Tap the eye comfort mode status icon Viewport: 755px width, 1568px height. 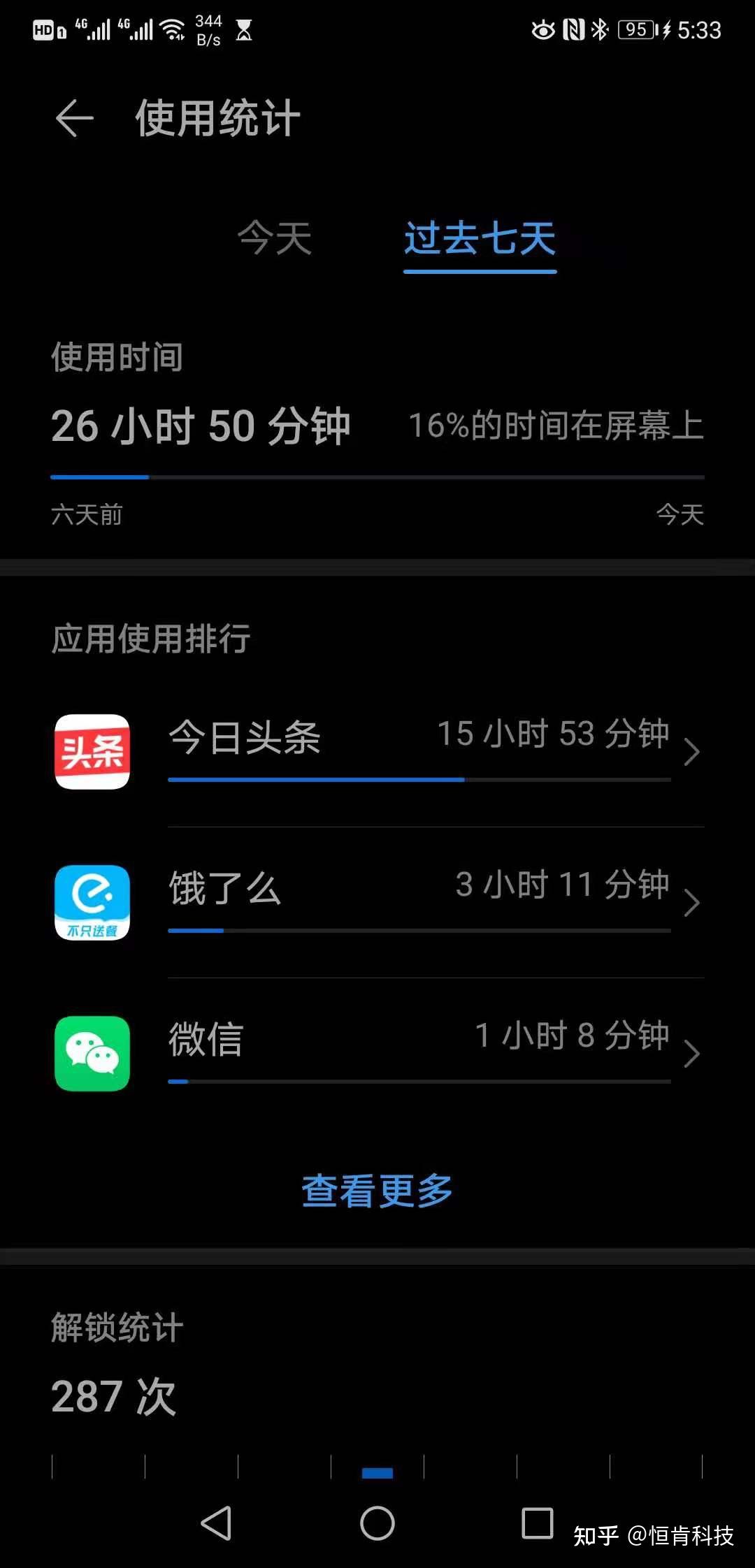[x=542, y=30]
